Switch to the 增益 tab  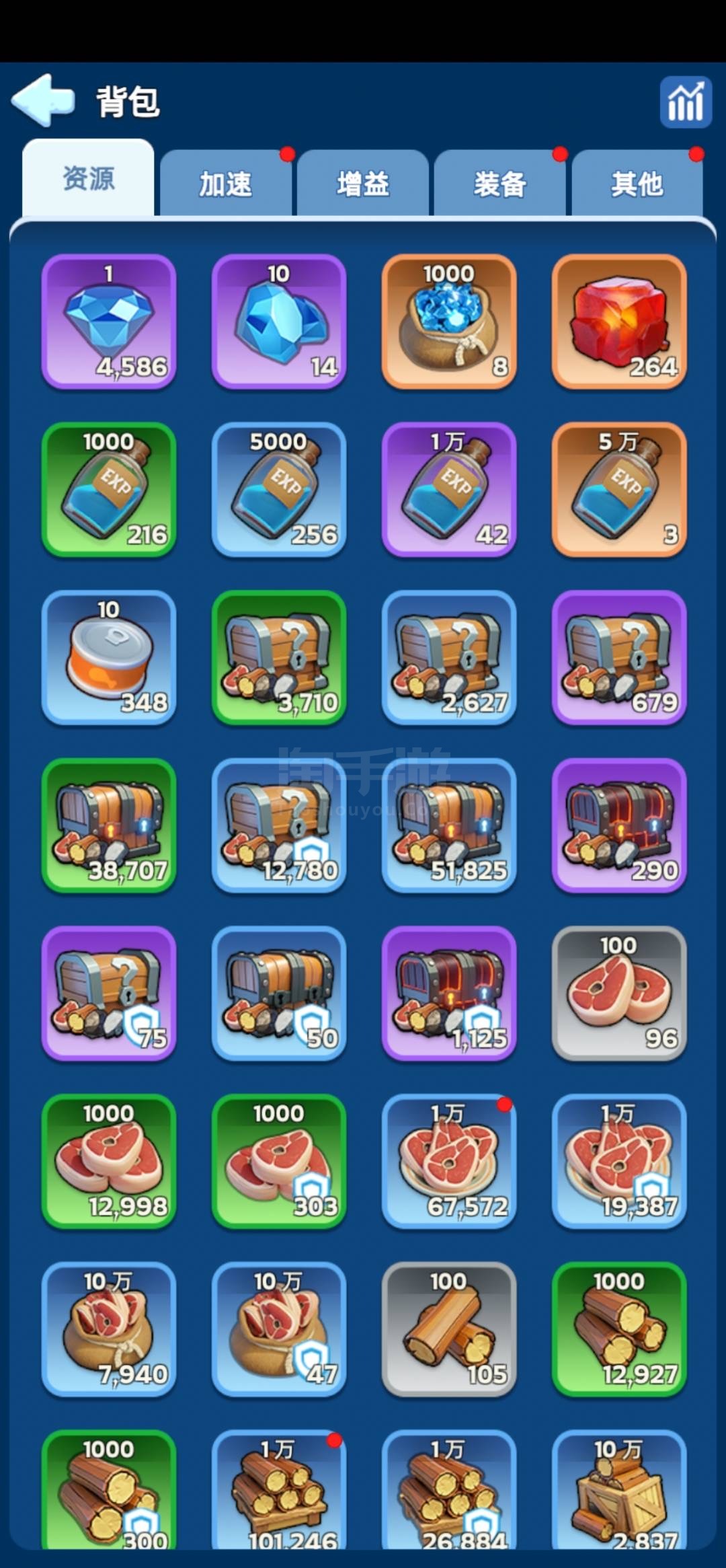coord(362,184)
